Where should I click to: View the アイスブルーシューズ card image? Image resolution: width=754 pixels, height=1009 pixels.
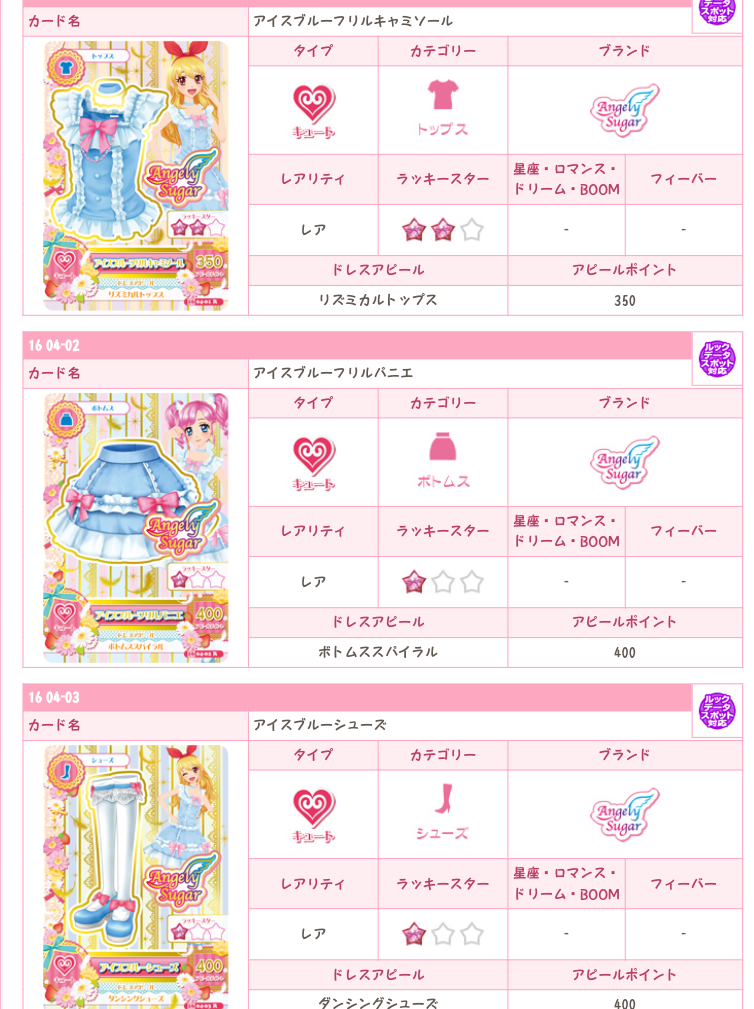pyautogui.click(x=136, y=878)
